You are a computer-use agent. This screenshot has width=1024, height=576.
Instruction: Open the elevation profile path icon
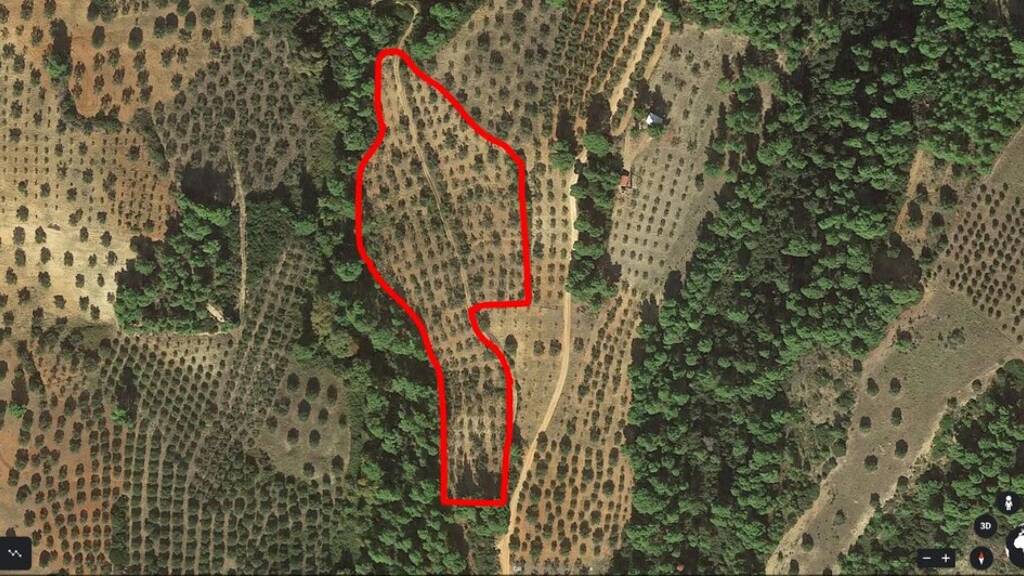point(16,552)
